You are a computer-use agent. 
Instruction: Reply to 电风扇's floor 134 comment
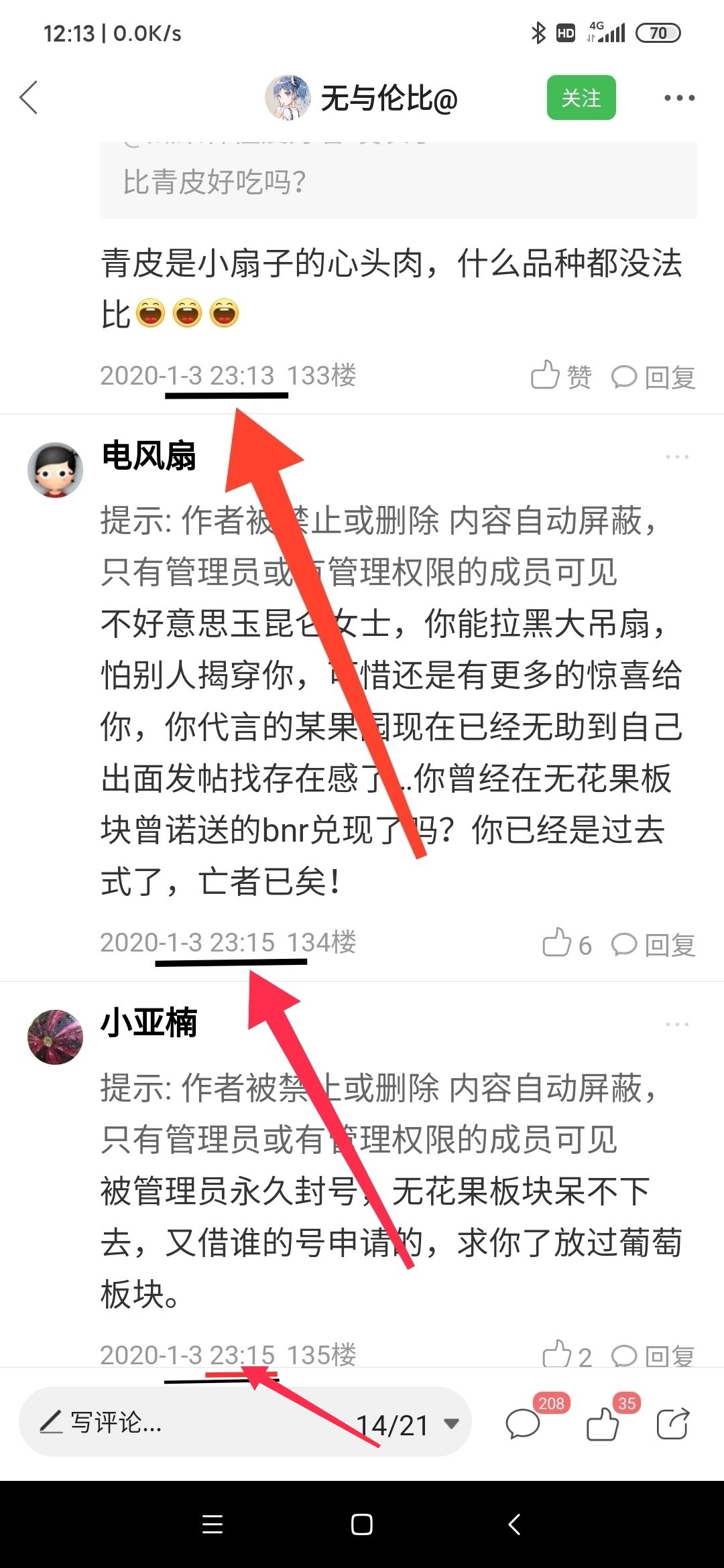click(x=654, y=944)
